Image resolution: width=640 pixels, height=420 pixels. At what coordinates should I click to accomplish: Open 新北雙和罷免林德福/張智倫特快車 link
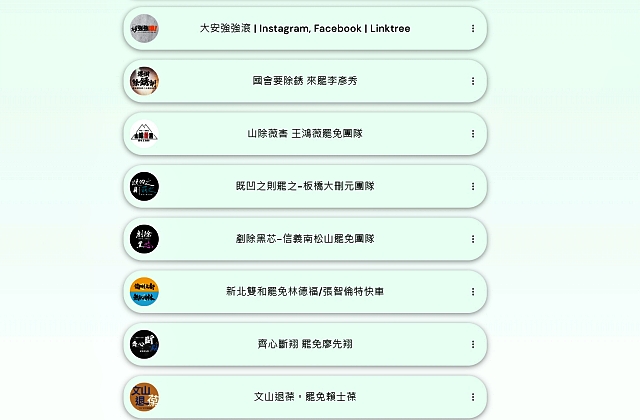coord(304,292)
